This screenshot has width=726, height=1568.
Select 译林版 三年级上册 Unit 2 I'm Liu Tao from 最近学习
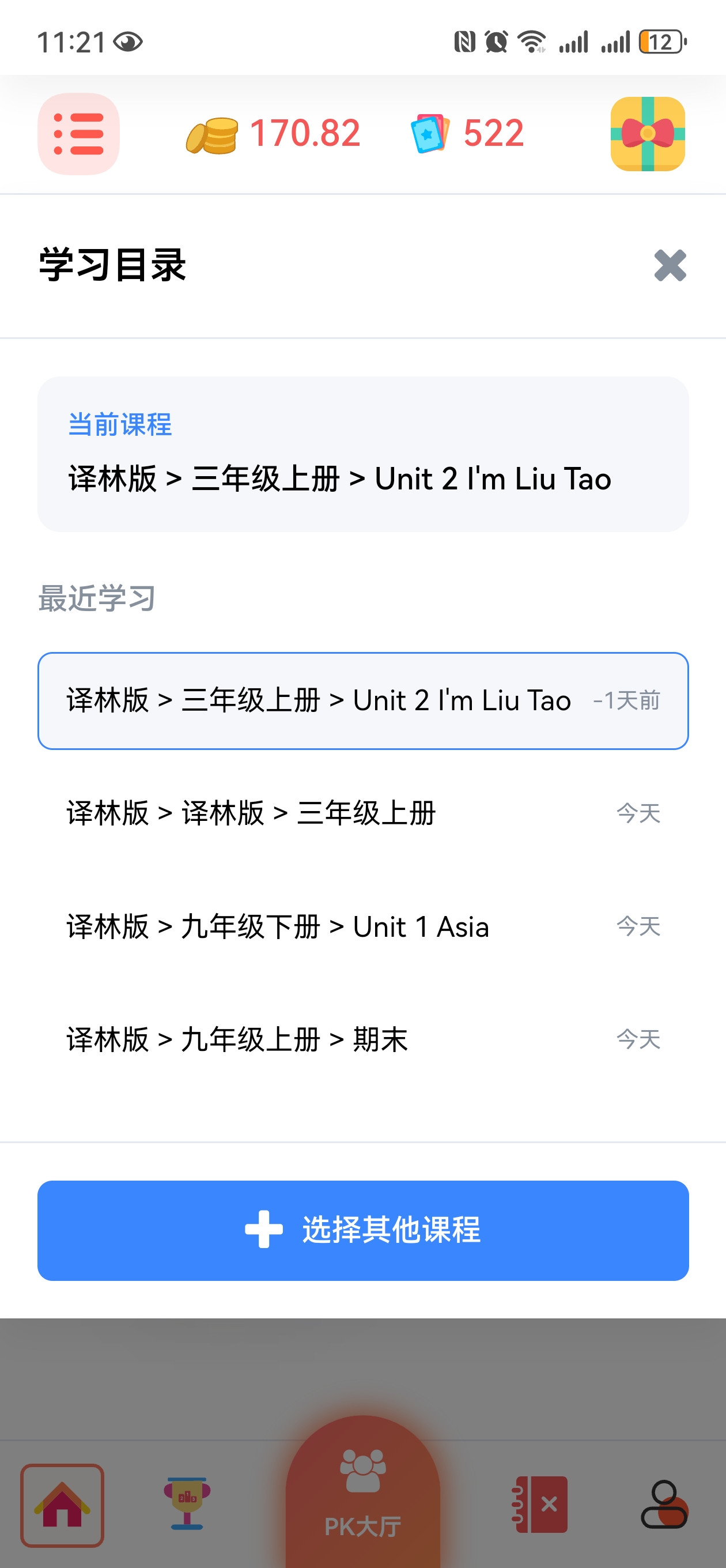tap(362, 700)
